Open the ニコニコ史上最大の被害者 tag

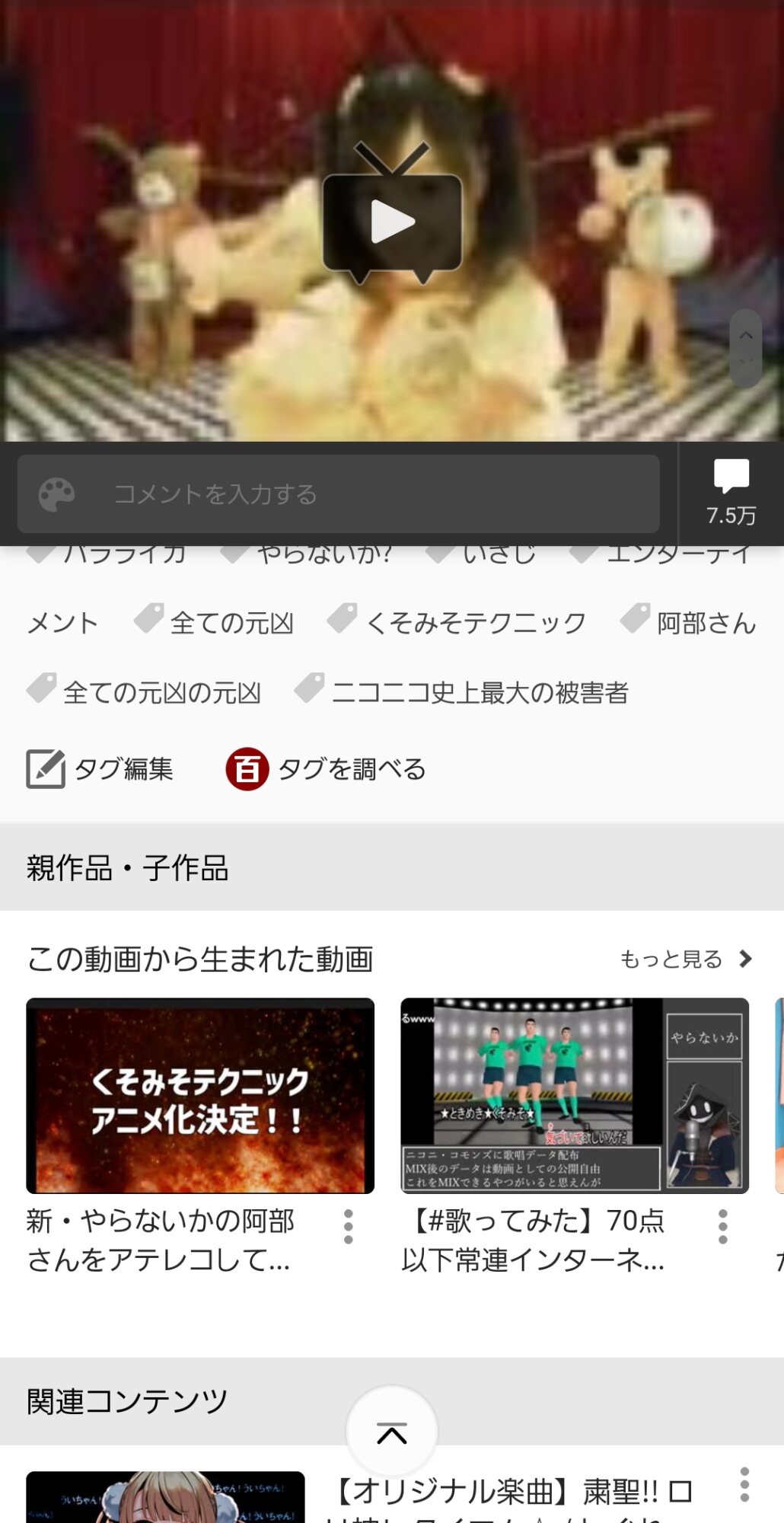(x=463, y=692)
